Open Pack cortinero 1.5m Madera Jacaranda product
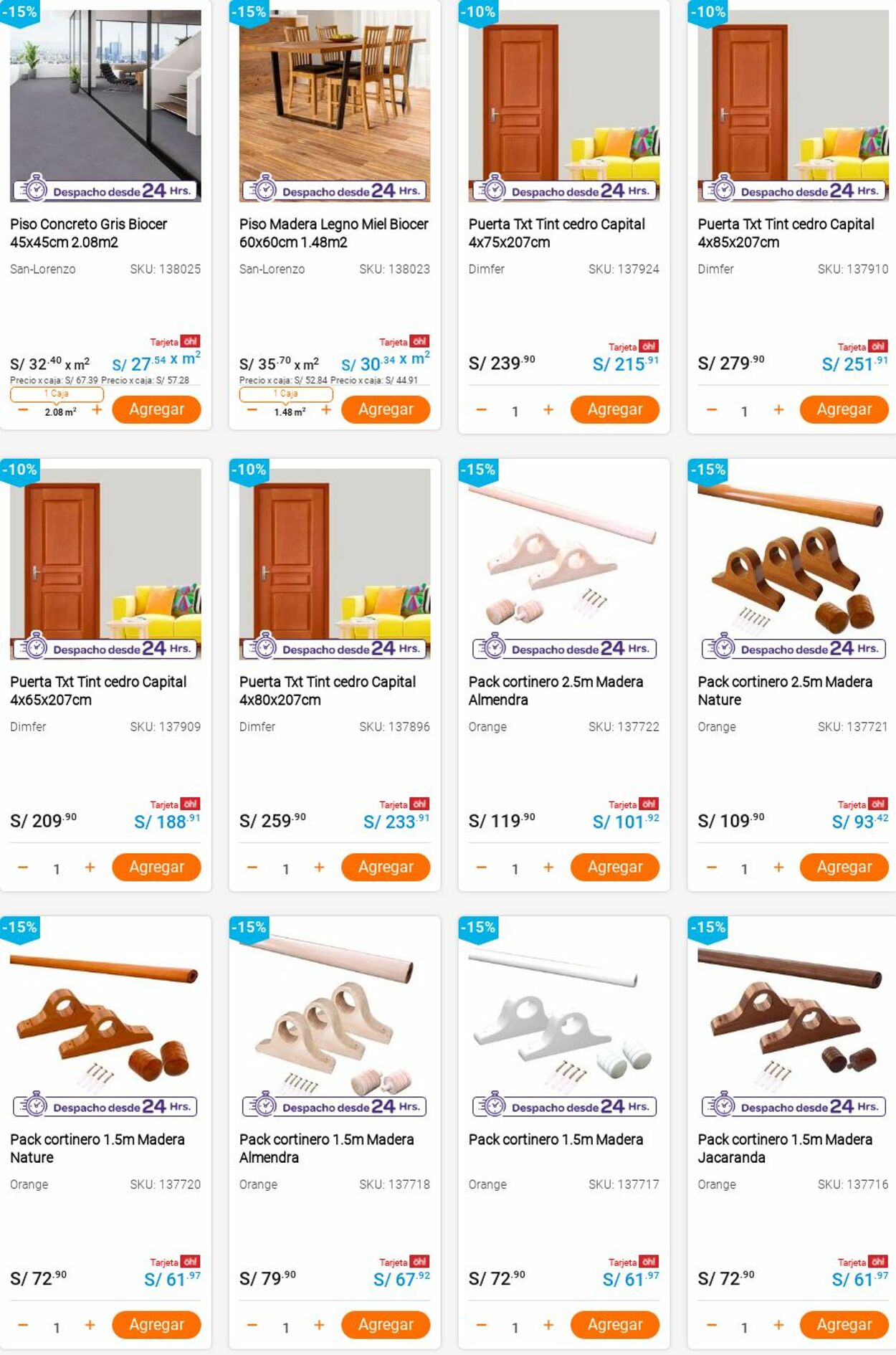Image resolution: width=896 pixels, height=1355 pixels. click(x=785, y=1147)
